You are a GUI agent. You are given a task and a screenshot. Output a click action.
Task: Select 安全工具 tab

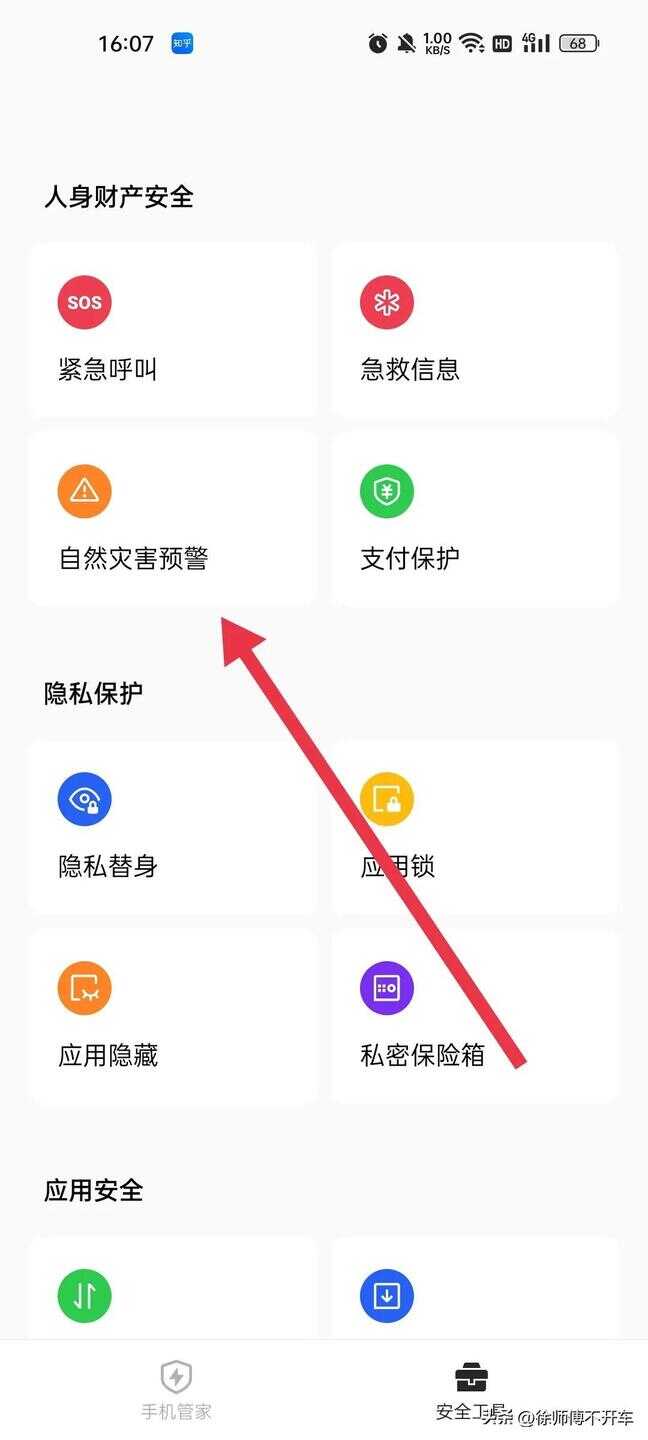click(471, 1390)
